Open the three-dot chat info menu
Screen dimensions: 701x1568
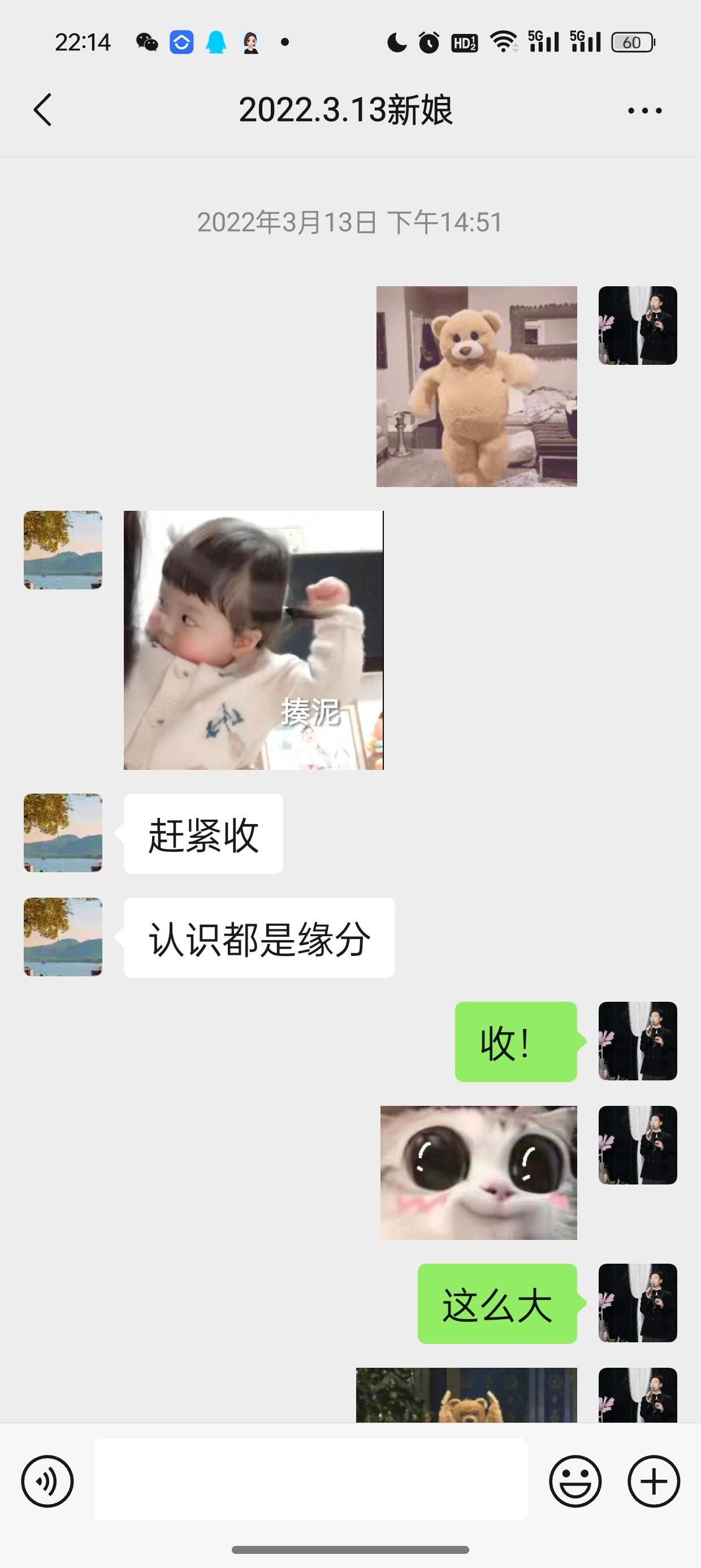(x=645, y=111)
